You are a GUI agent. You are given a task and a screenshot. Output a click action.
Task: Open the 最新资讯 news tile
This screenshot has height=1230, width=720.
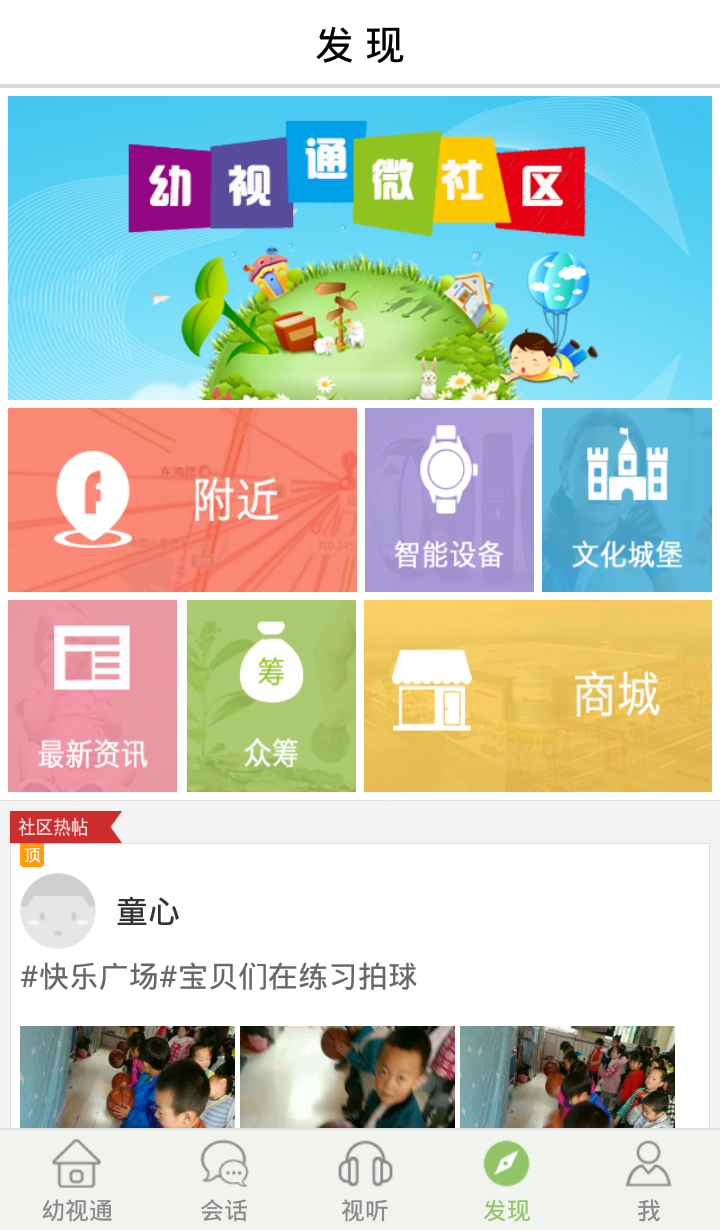click(x=92, y=696)
